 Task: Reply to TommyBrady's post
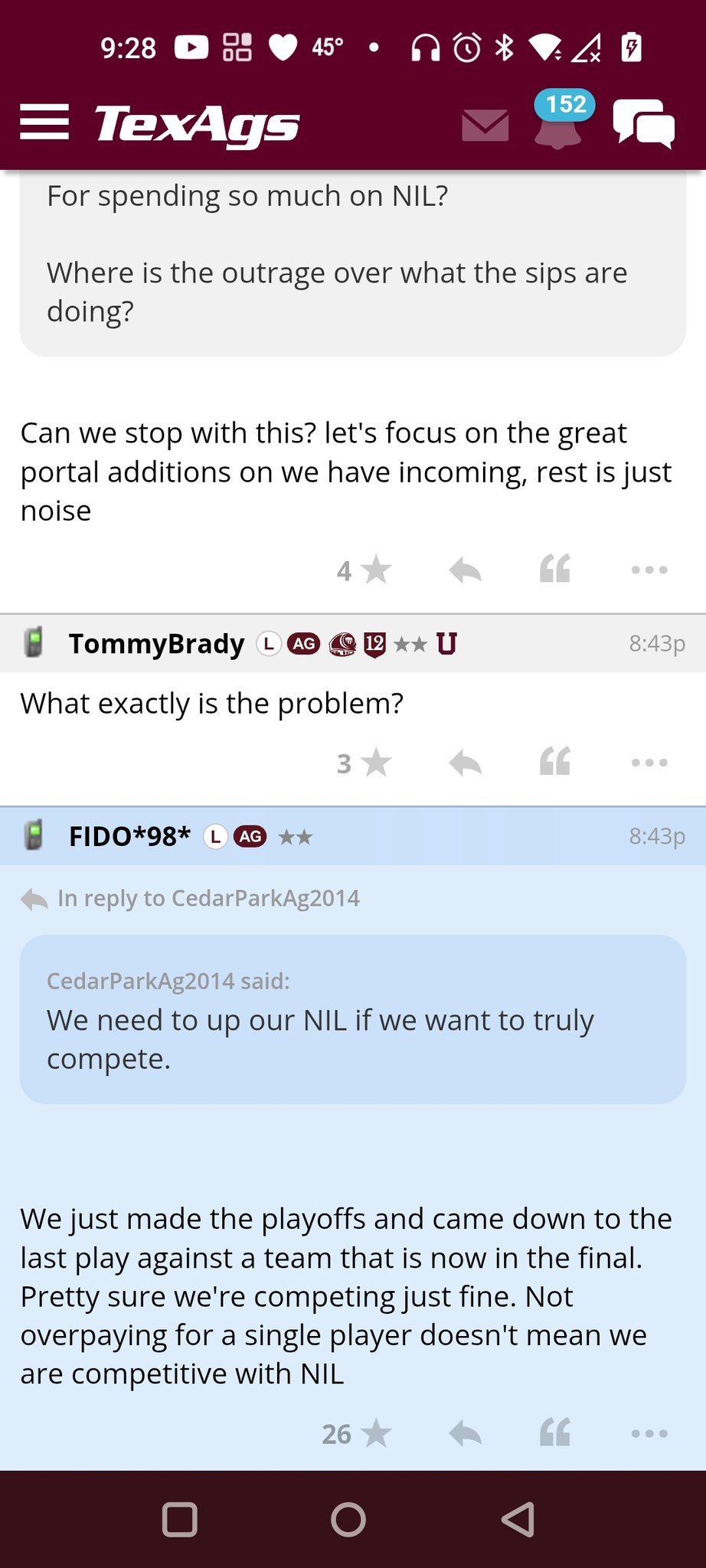pyautogui.click(x=465, y=763)
